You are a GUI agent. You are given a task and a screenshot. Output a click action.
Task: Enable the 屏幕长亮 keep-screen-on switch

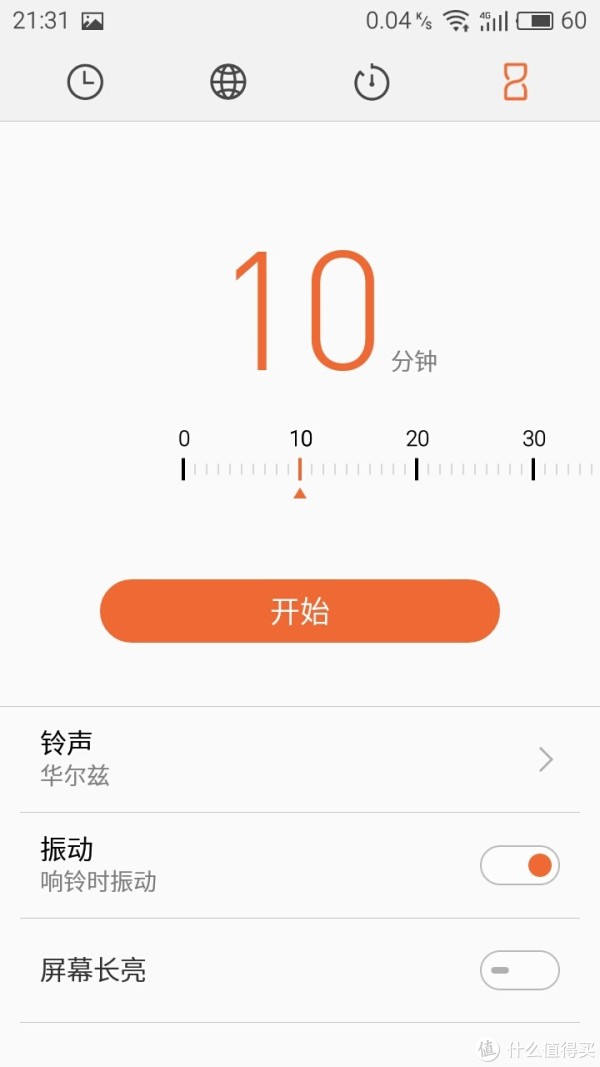point(520,970)
